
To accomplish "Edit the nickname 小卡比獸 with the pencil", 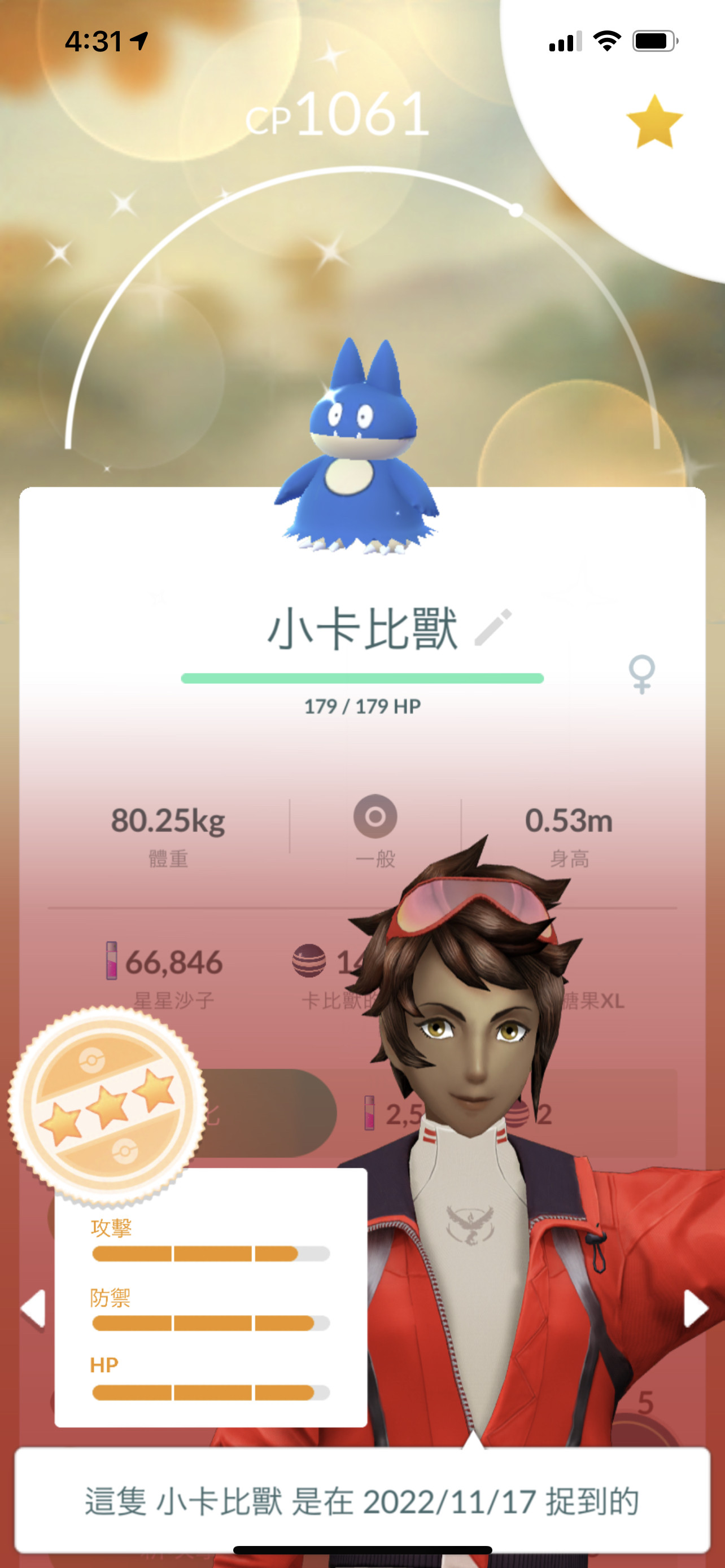I will click(x=493, y=627).
